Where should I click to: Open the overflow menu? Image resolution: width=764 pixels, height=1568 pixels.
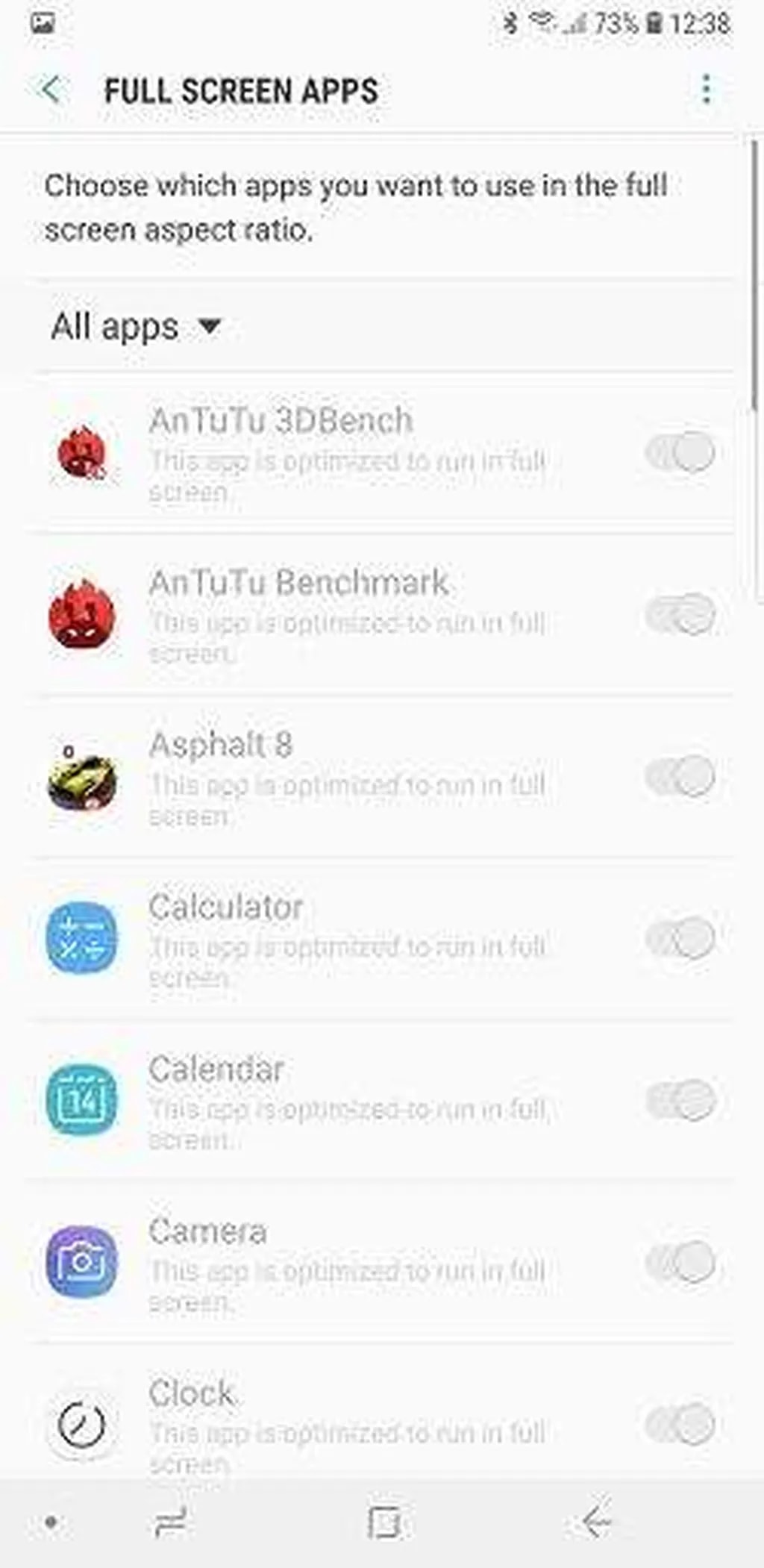(x=706, y=90)
